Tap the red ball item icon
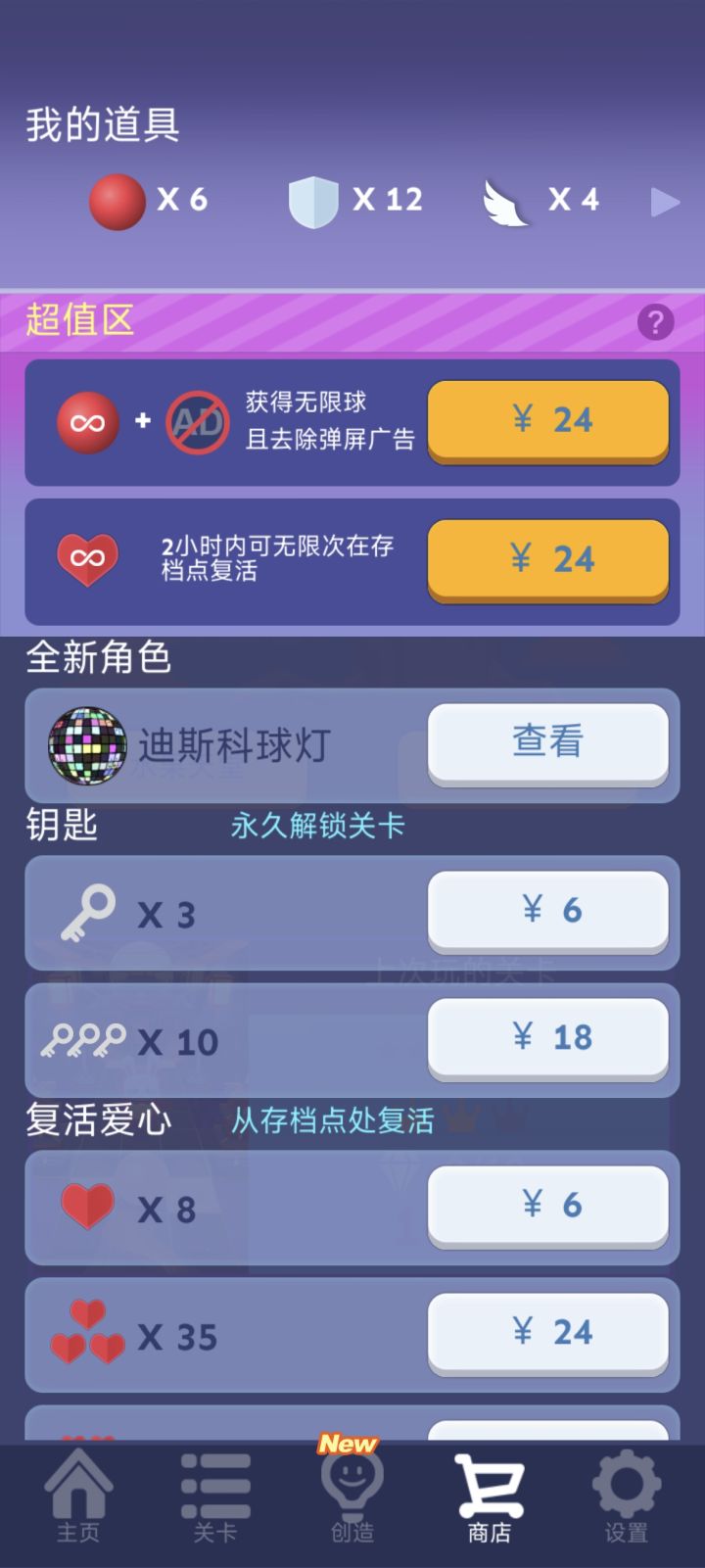705x1568 pixels. (x=117, y=200)
